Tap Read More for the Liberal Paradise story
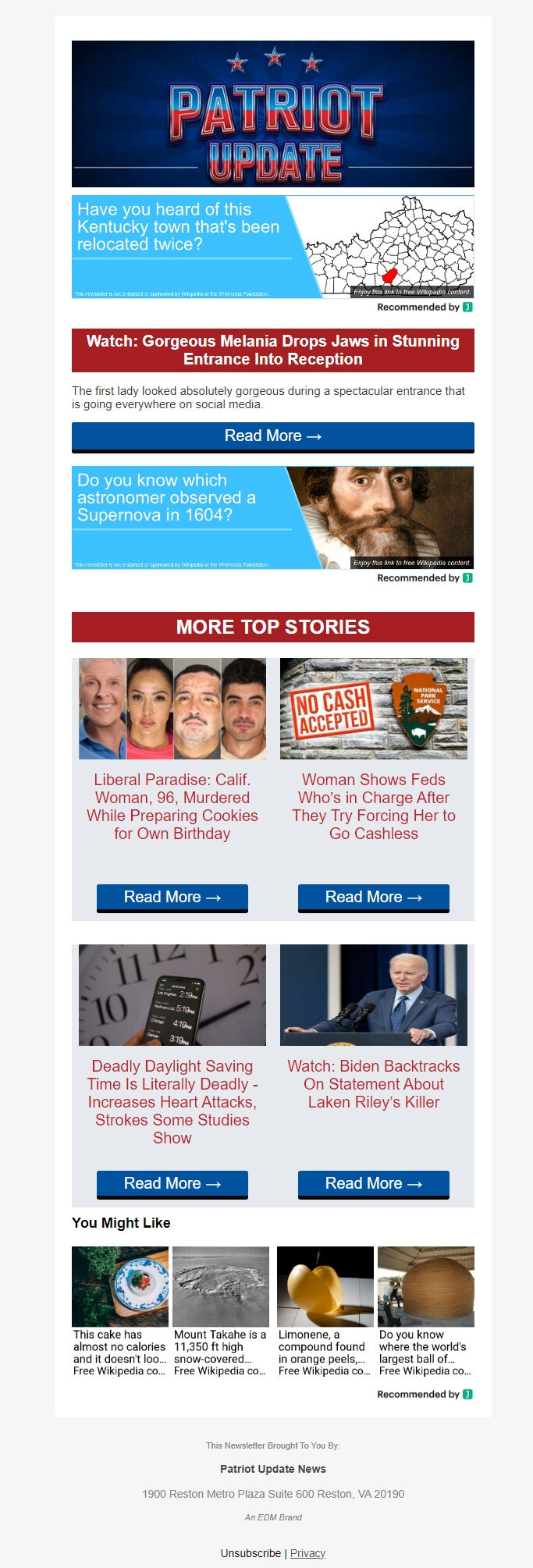Viewport: 533px width, 1568px height. pos(172,898)
